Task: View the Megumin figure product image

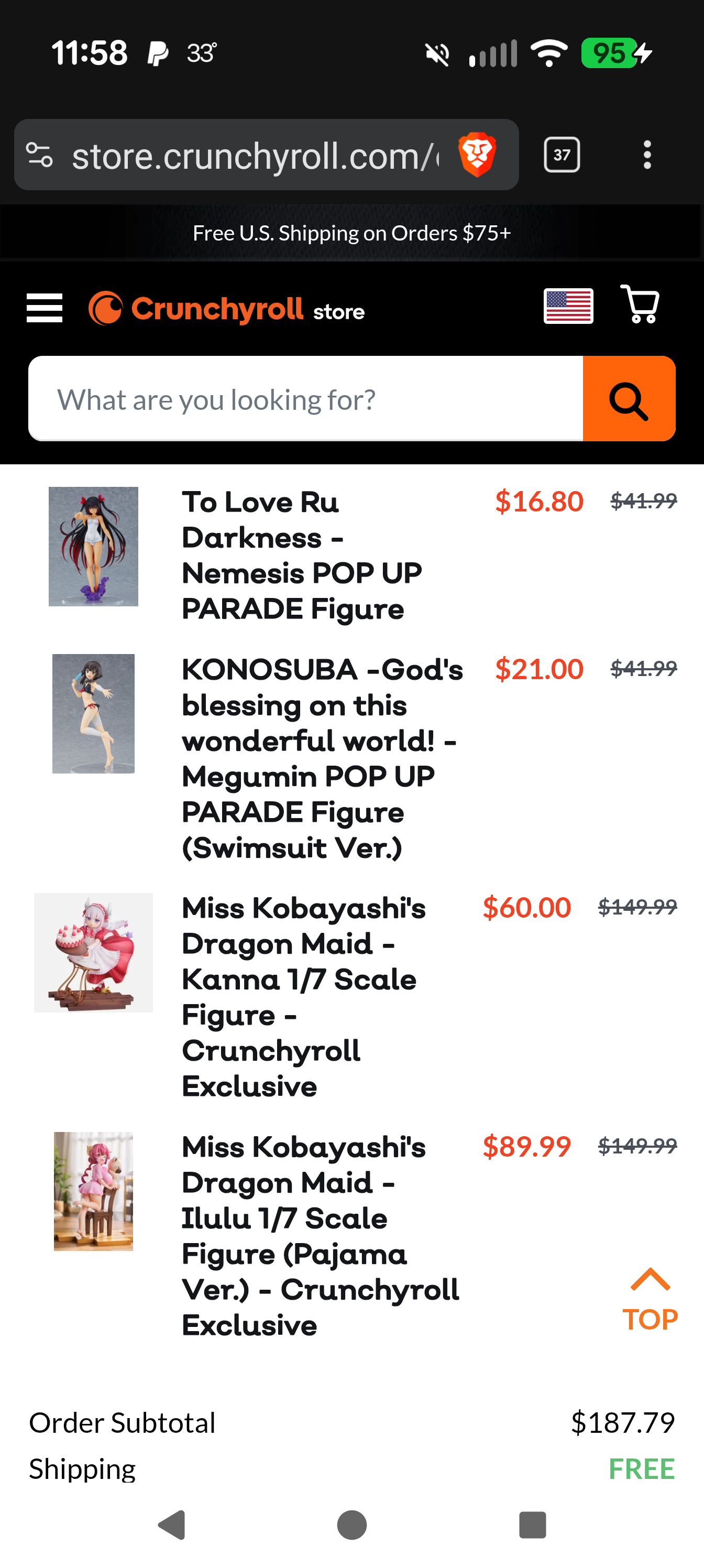Action: pyautogui.click(x=93, y=713)
